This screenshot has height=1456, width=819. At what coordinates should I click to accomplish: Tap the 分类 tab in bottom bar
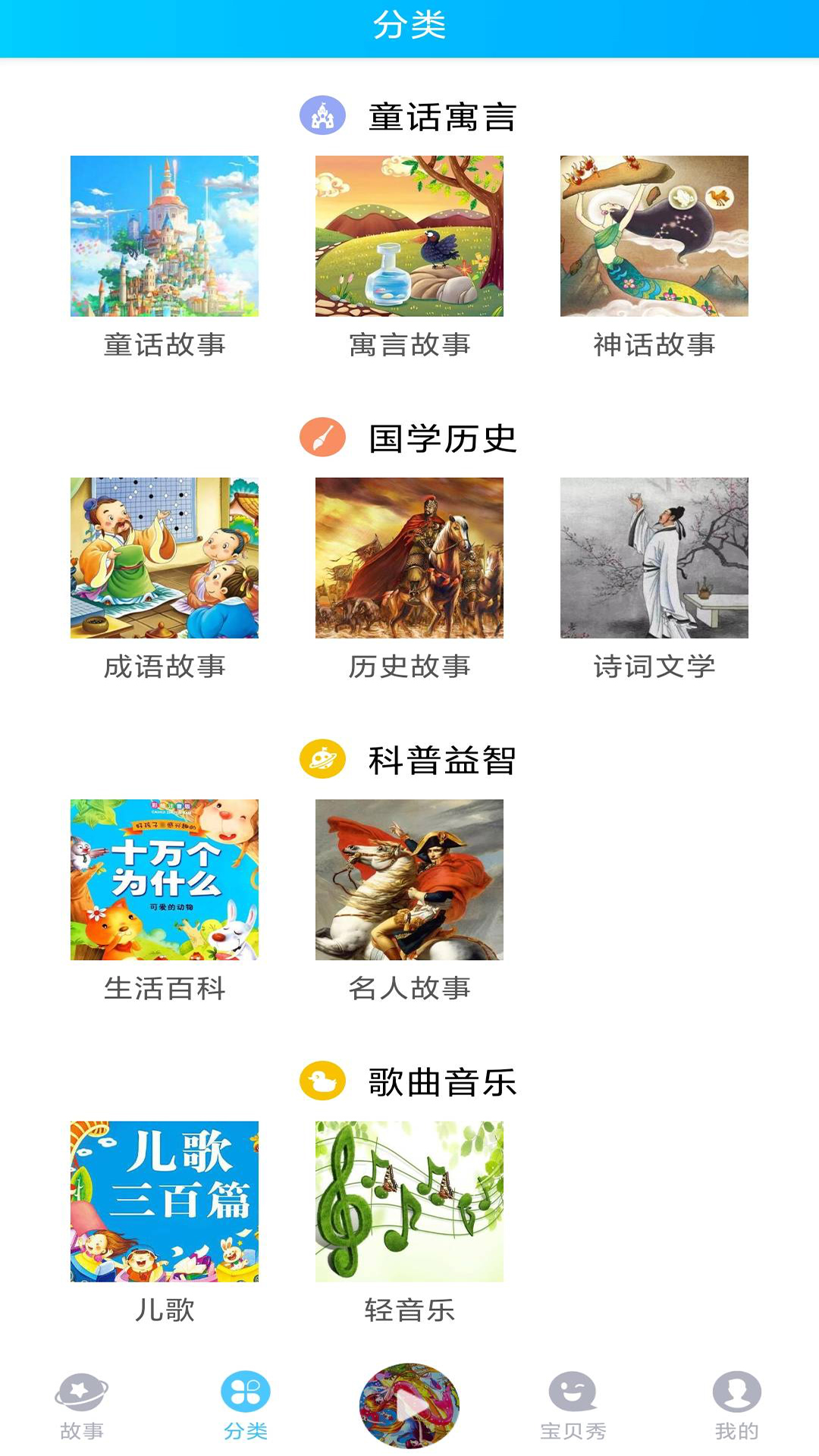coord(246,1406)
